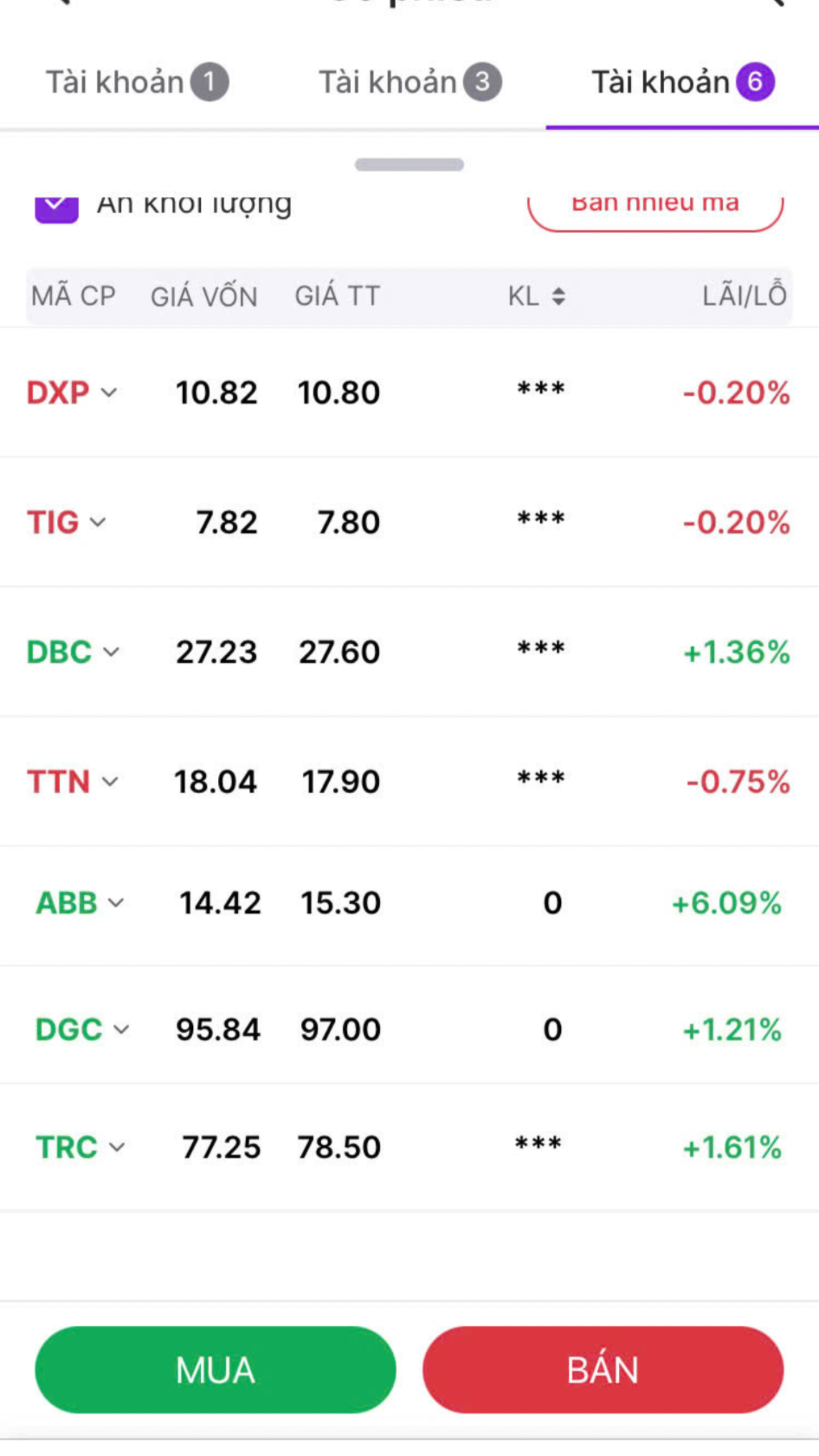The image size is (819, 1456).
Task: Tap the red BÁN sell button
Action: [603, 1370]
